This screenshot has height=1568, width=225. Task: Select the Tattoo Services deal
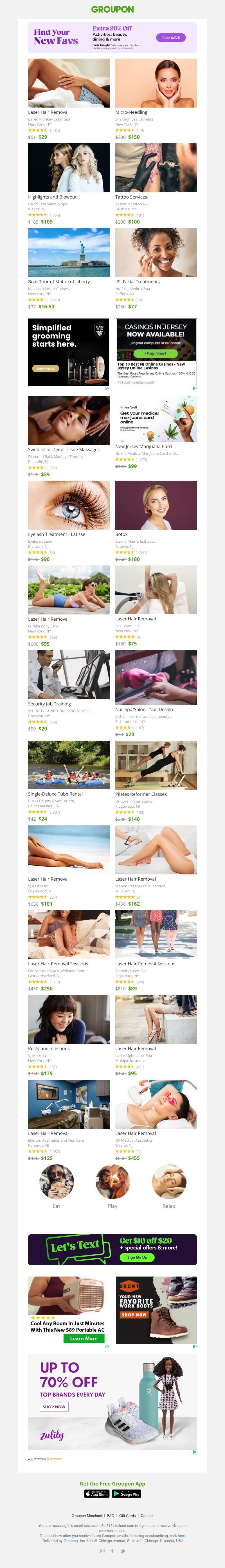[156, 168]
